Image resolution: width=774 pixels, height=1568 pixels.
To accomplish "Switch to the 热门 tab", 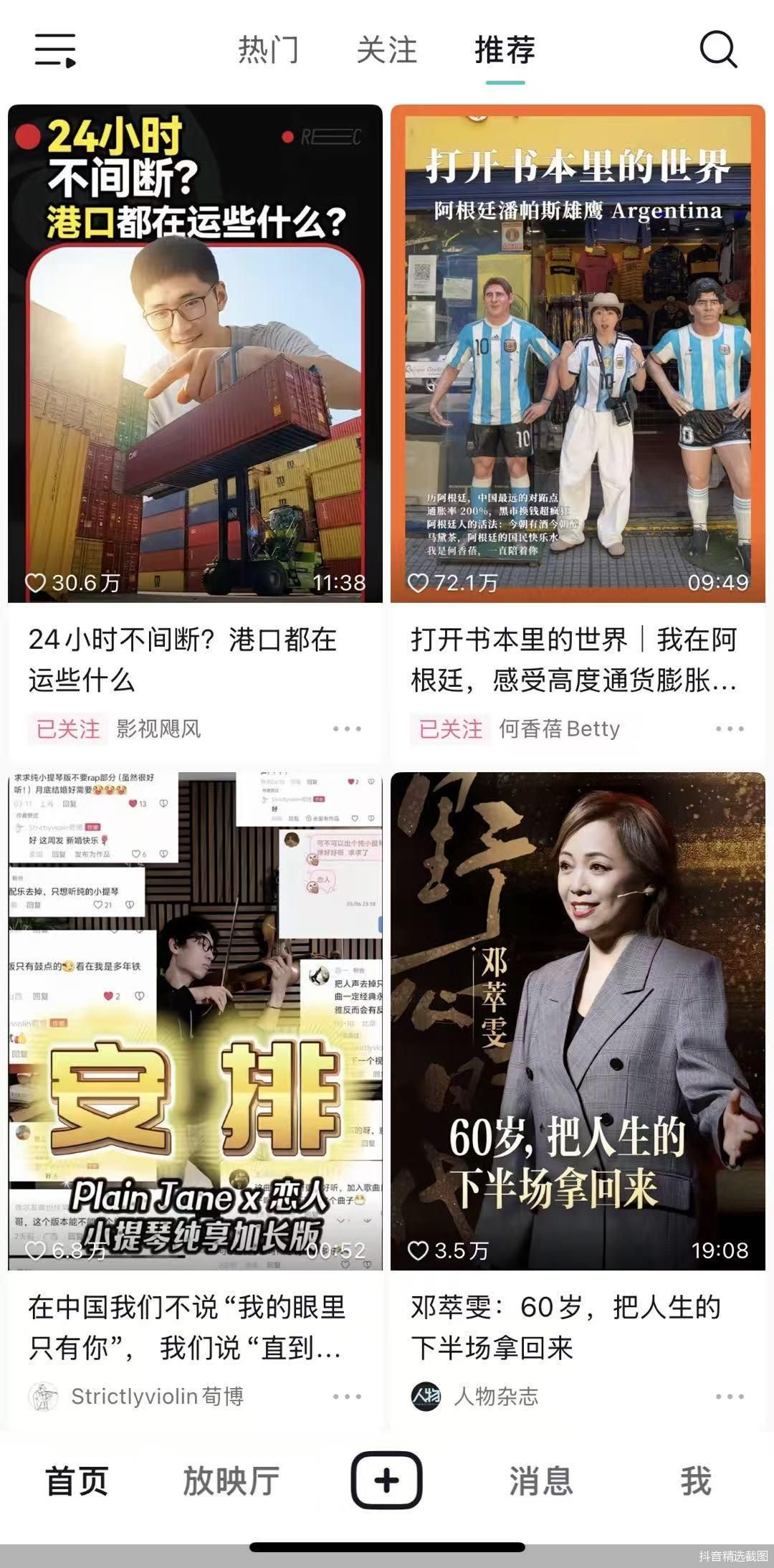I will (269, 50).
